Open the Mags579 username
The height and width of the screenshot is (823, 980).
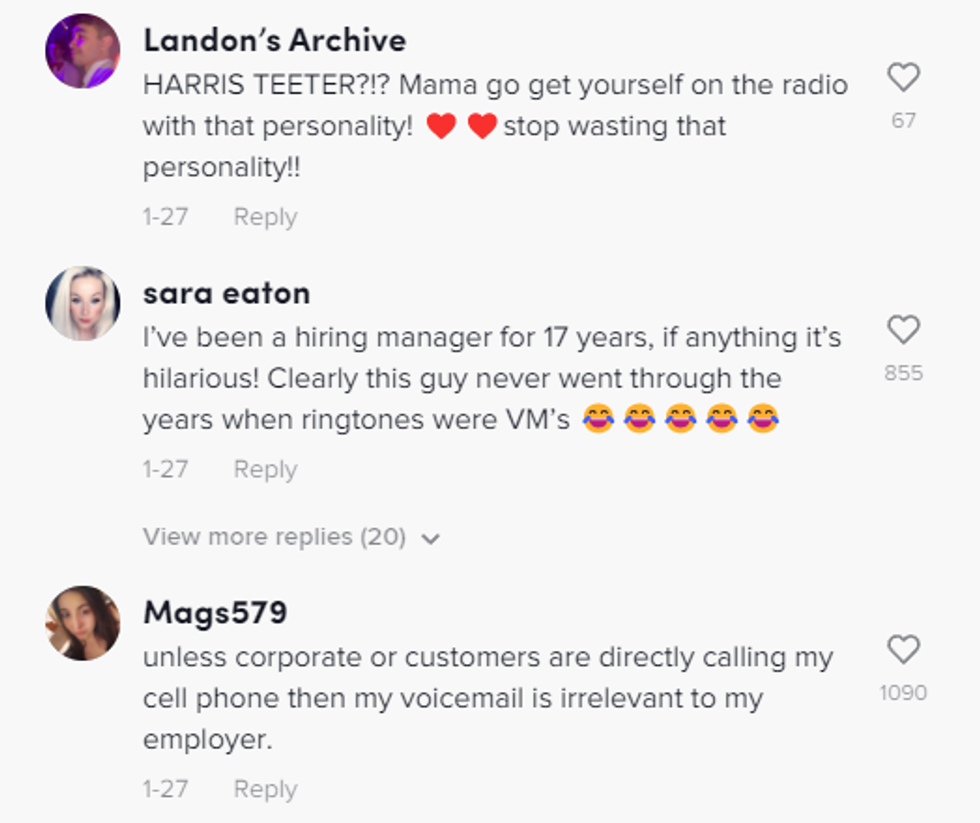point(215,613)
